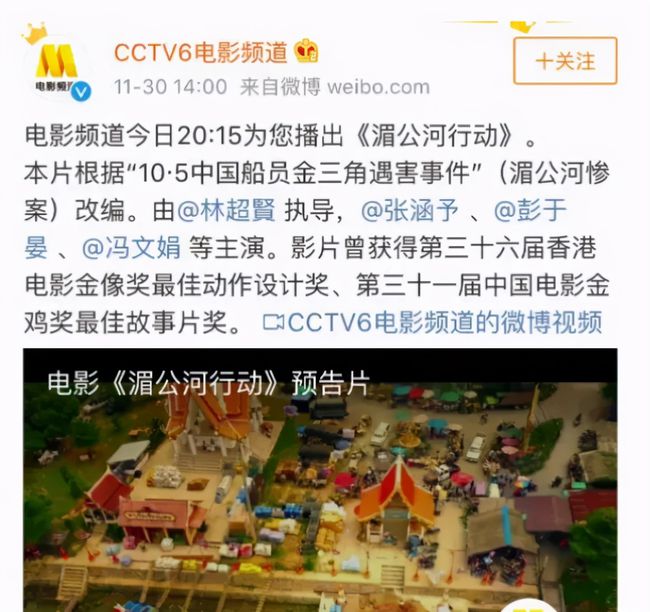The image size is (650, 612).
Task: Follow CCTV6电影频道 with the +关注 button
Action: click(565, 61)
